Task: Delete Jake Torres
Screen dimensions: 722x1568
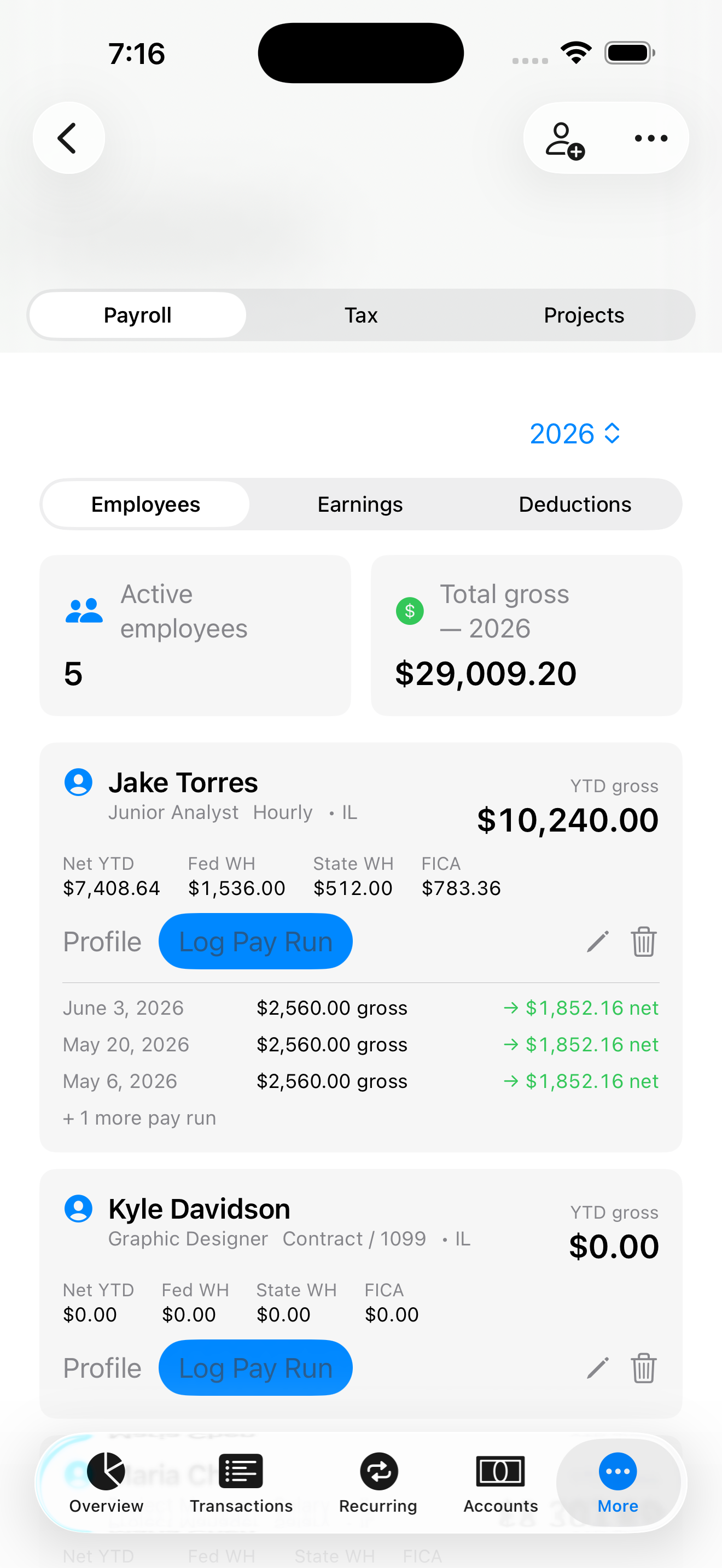Action: [643, 941]
